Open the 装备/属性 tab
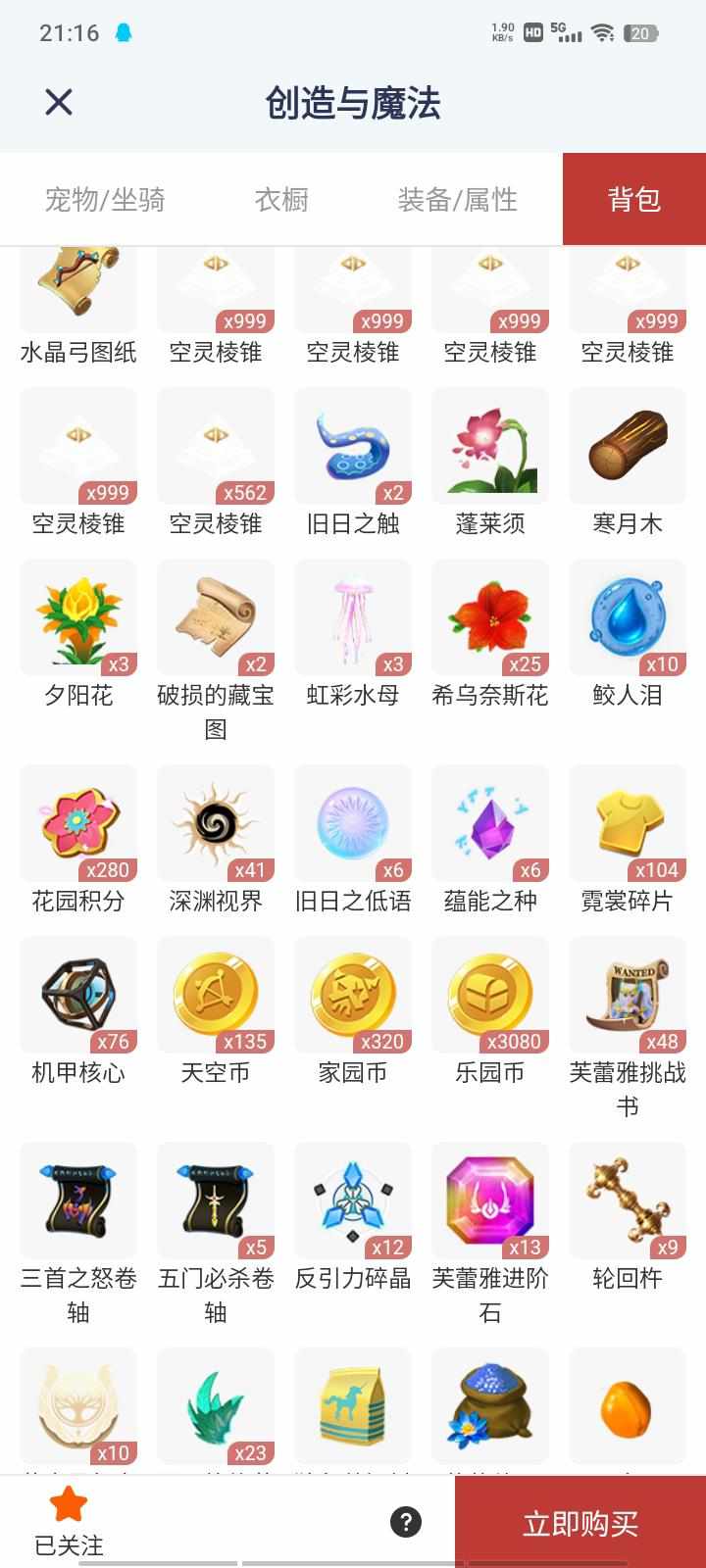 [x=457, y=200]
